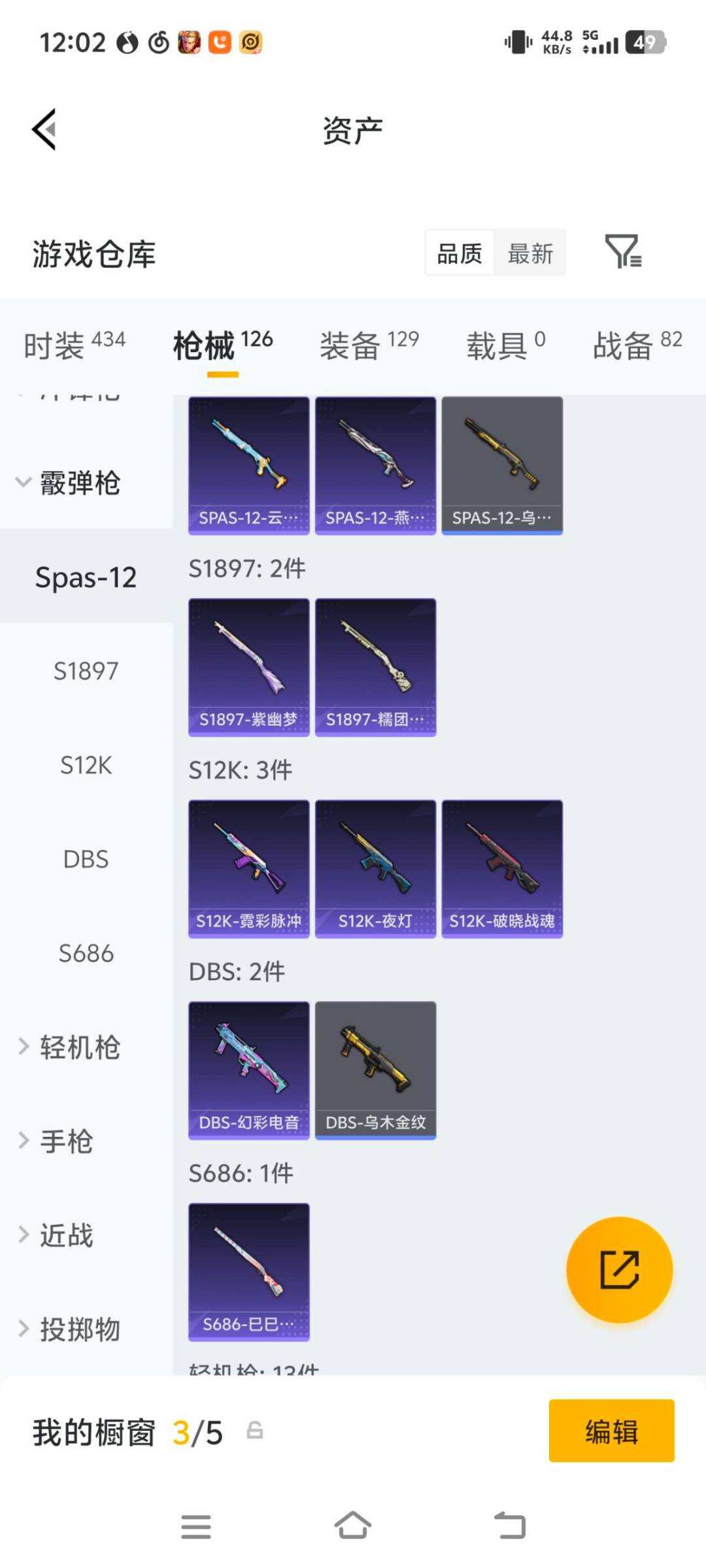Viewport: 706px width, 1568px height.
Task: Select S1897 in the side list
Action: [x=86, y=671]
